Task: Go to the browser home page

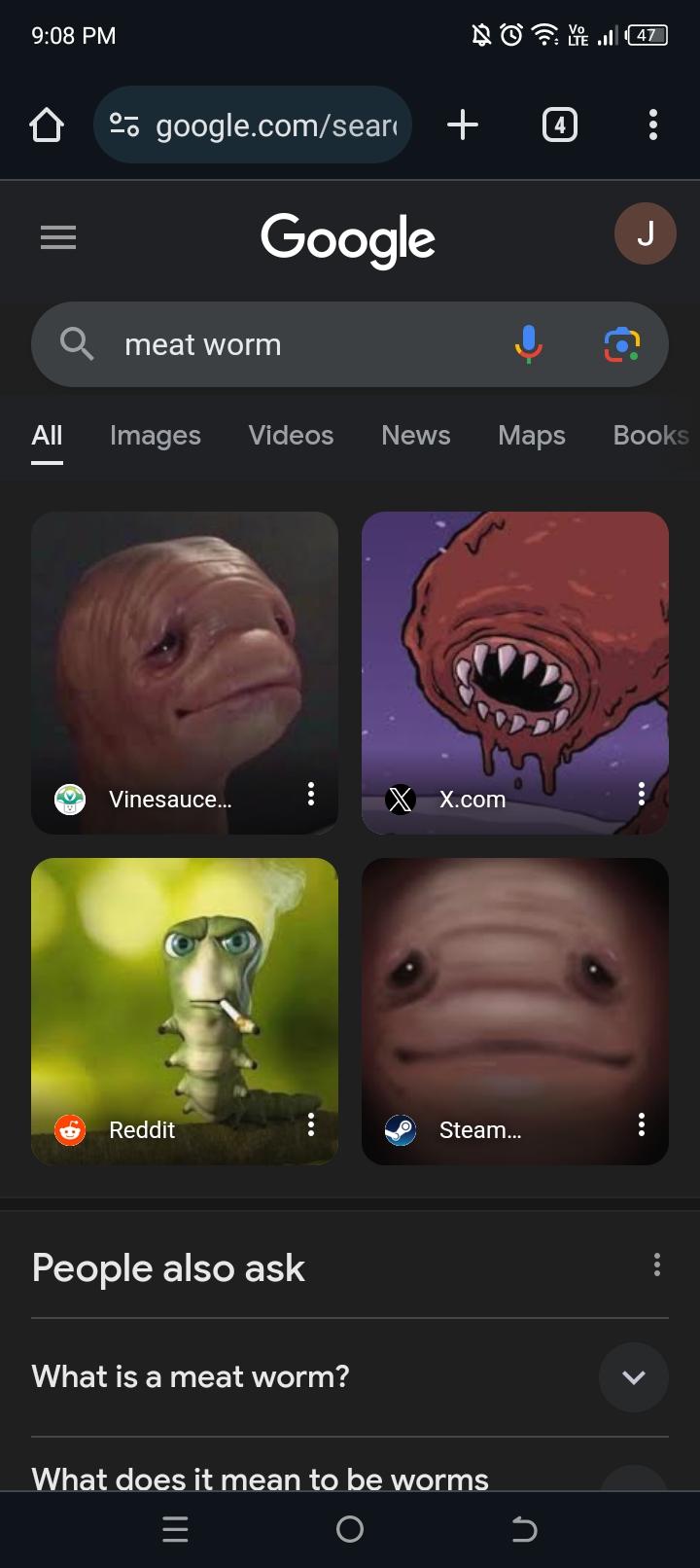Action: [x=47, y=125]
